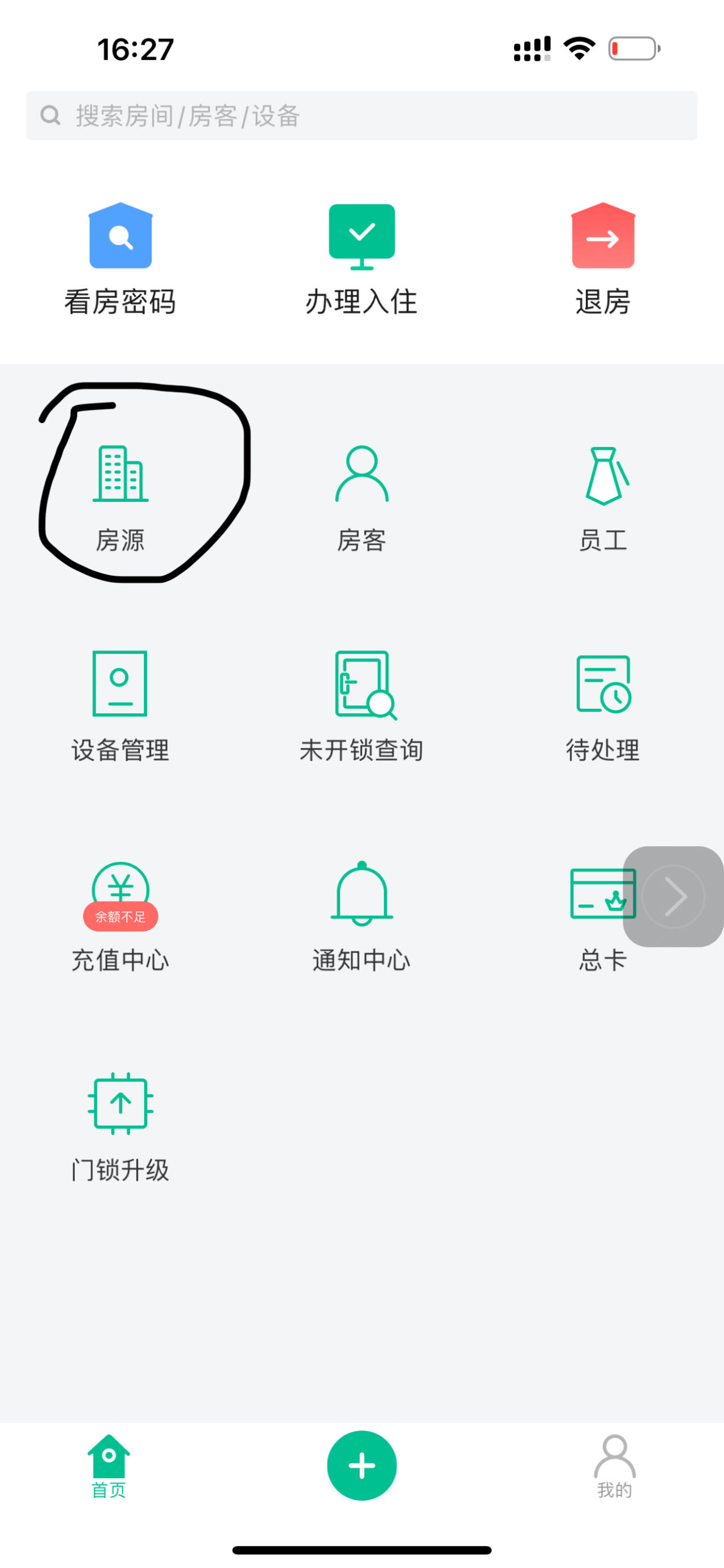Open 通知中心
Image resolution: width=724 pixels, height=1568 pixels.
coord(361,917)
